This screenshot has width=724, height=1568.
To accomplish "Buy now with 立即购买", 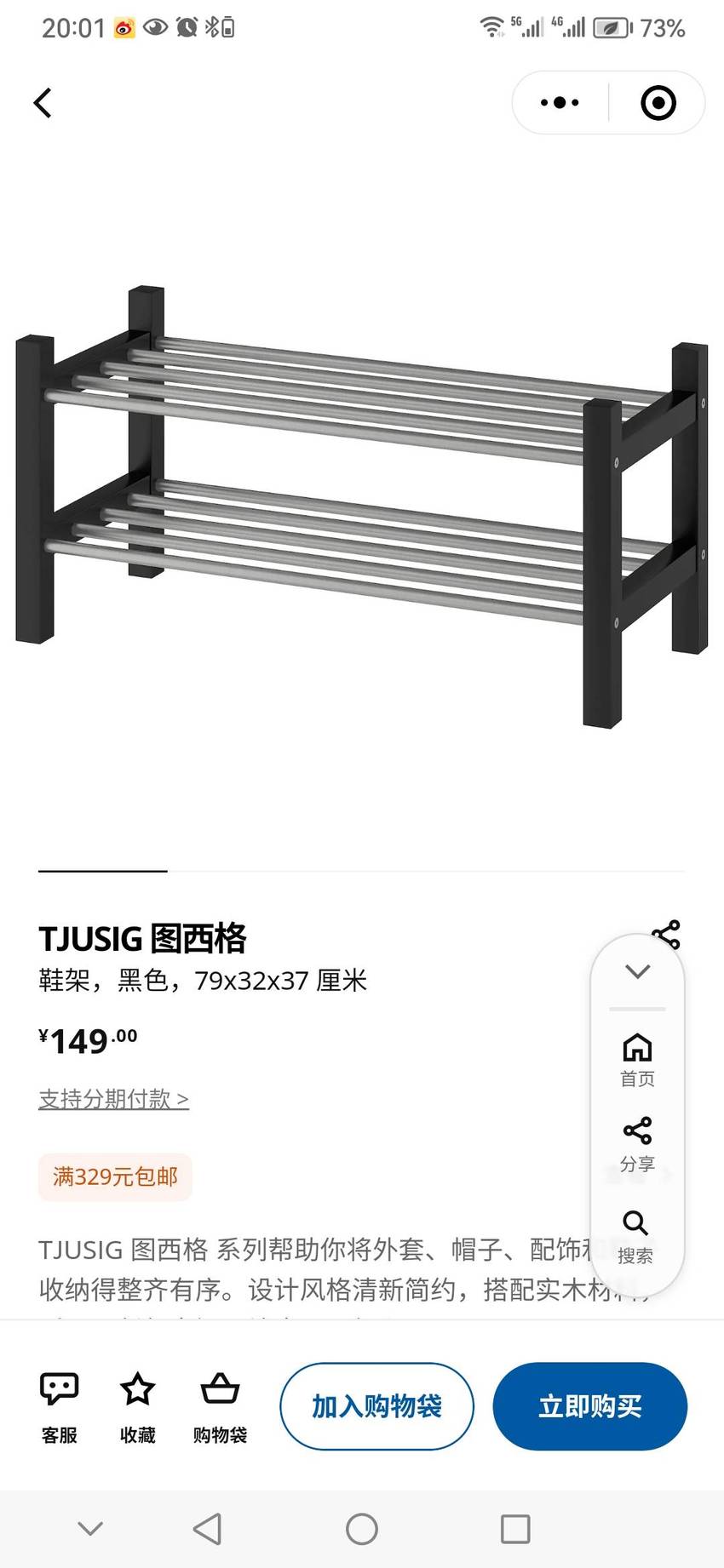I will 589,1406.
